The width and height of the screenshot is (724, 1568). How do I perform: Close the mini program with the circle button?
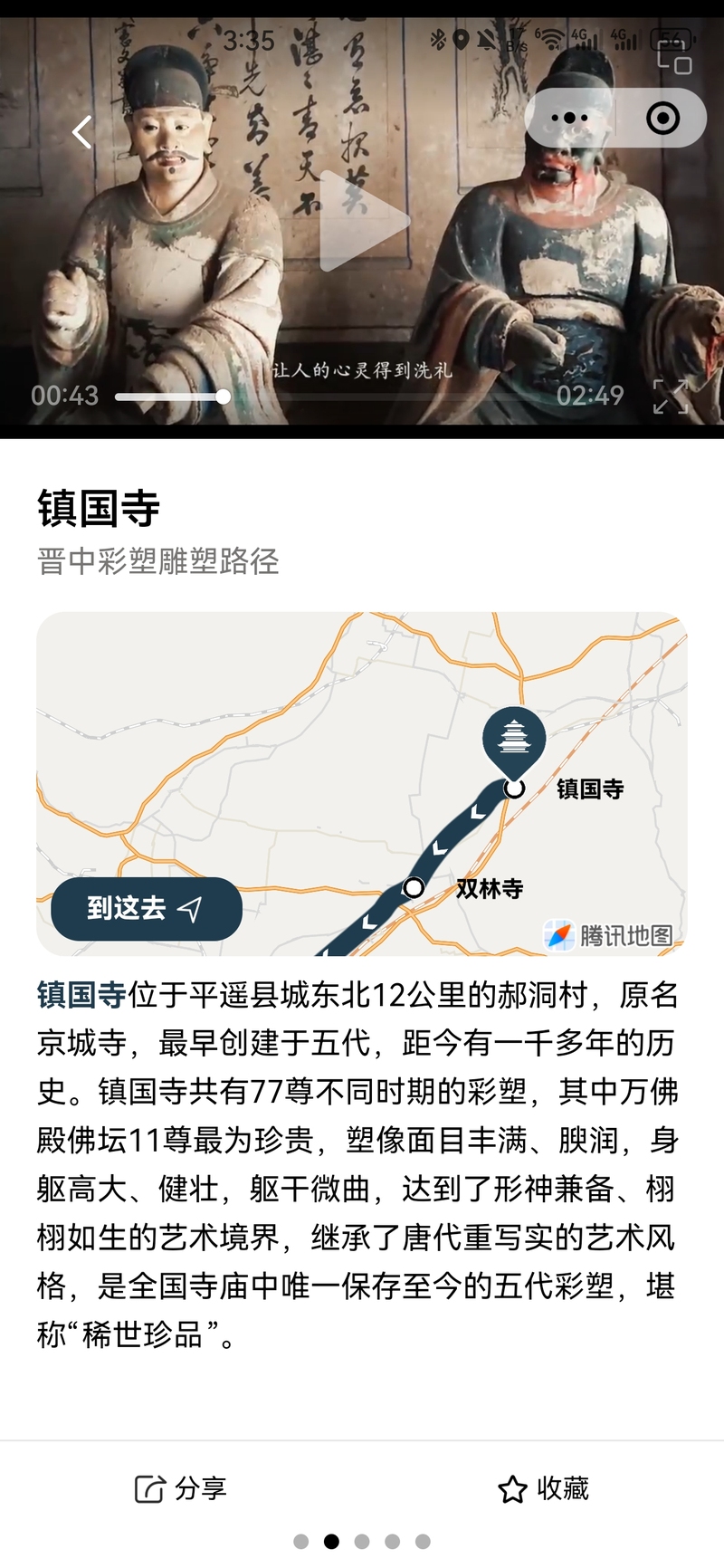coord(662,119)
